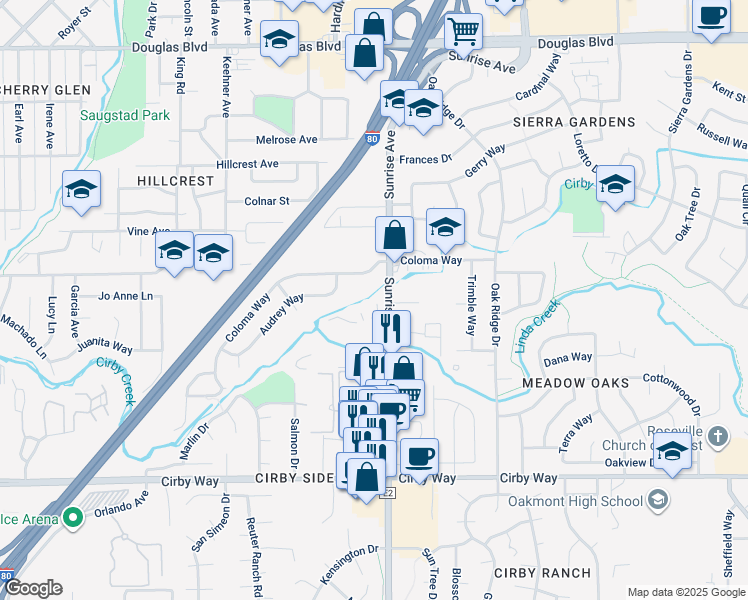Open the shopping bag marker on Coloma Way
The height and width of the screenshot is (600, 748).
point(395,237)
